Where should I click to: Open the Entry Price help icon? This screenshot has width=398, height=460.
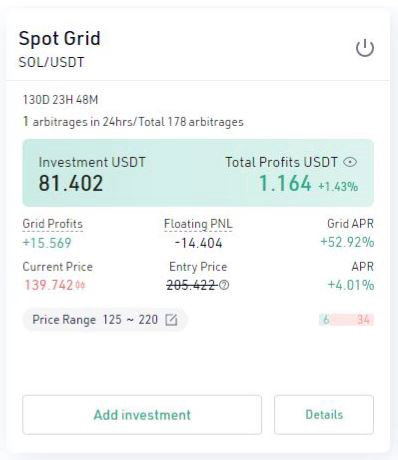pyautogui.click(x=225, y=285)
